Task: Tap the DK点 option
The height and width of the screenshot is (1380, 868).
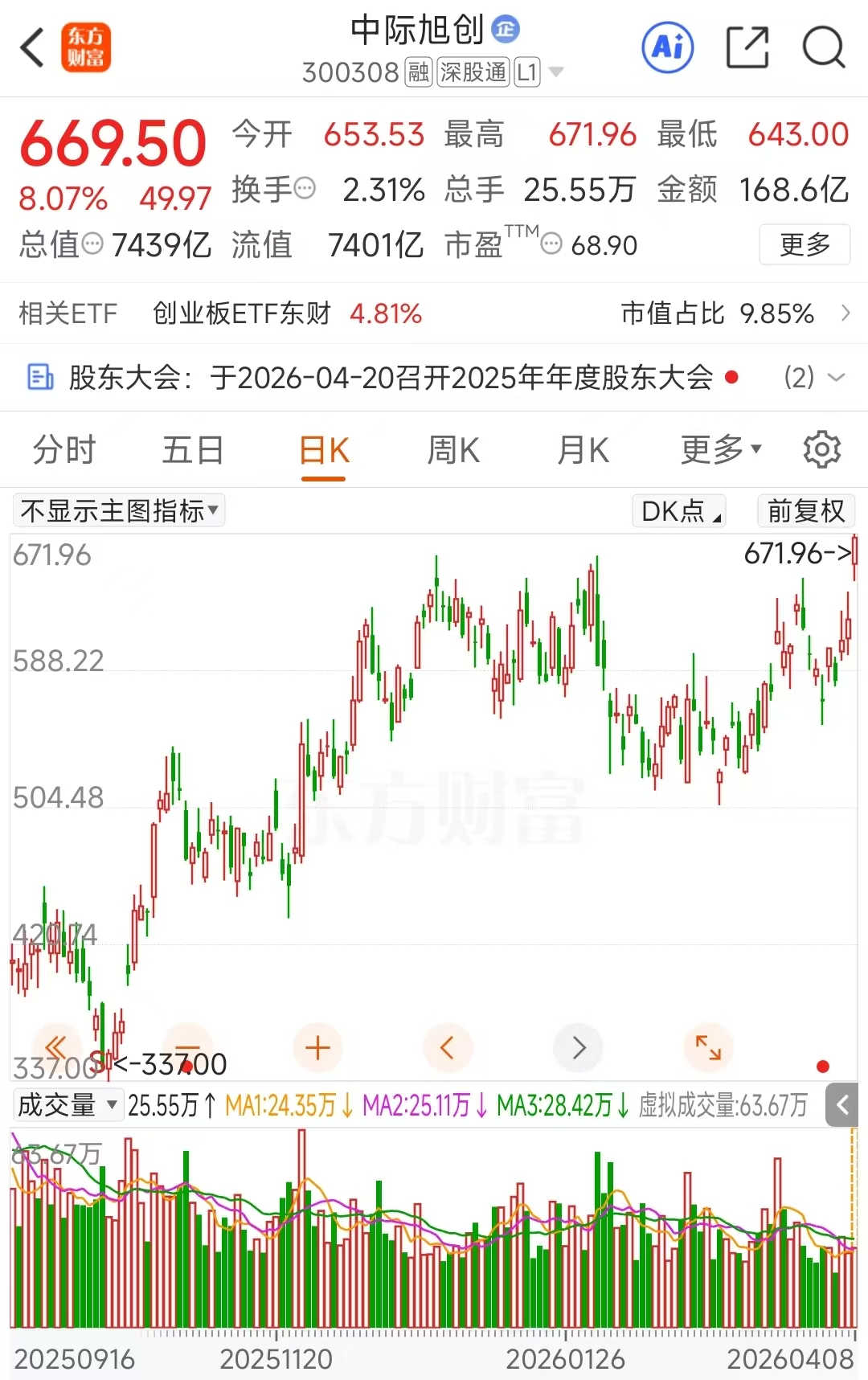Action: pyautogui.click(x=680, y=510)
